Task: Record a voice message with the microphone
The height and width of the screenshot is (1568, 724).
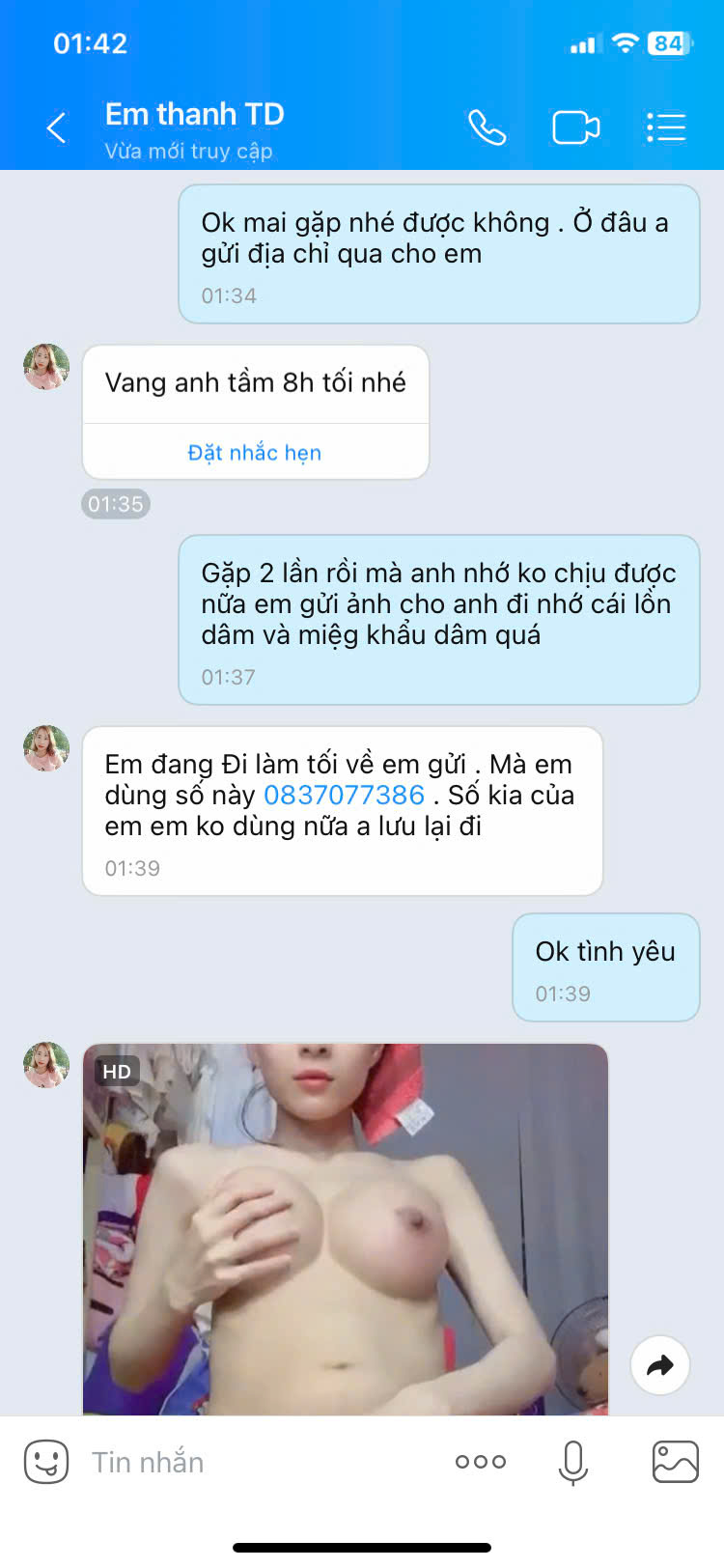Action: click(x=573, y=1462)
